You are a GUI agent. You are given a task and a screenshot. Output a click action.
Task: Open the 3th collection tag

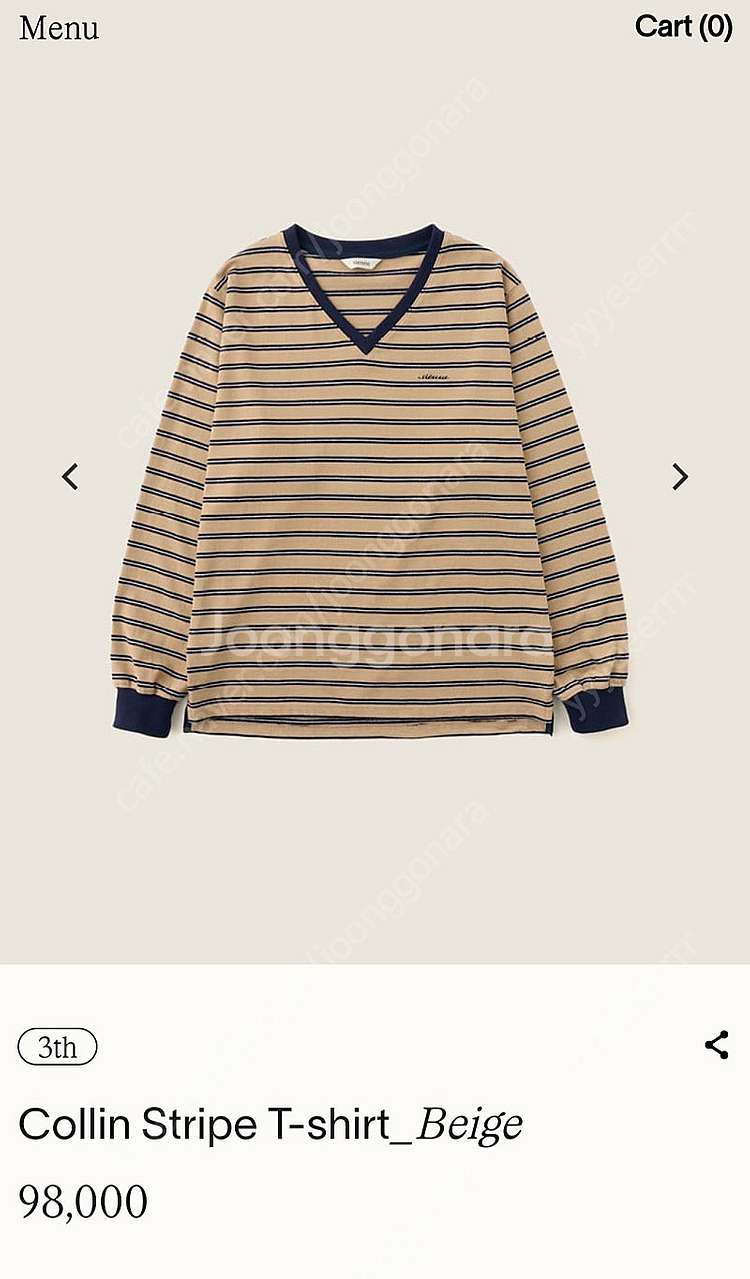57,1047
